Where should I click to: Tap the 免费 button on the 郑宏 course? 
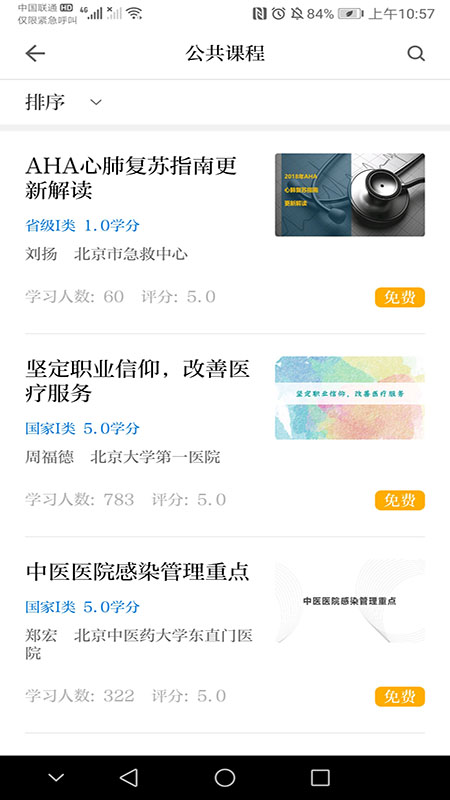[399, 696]
